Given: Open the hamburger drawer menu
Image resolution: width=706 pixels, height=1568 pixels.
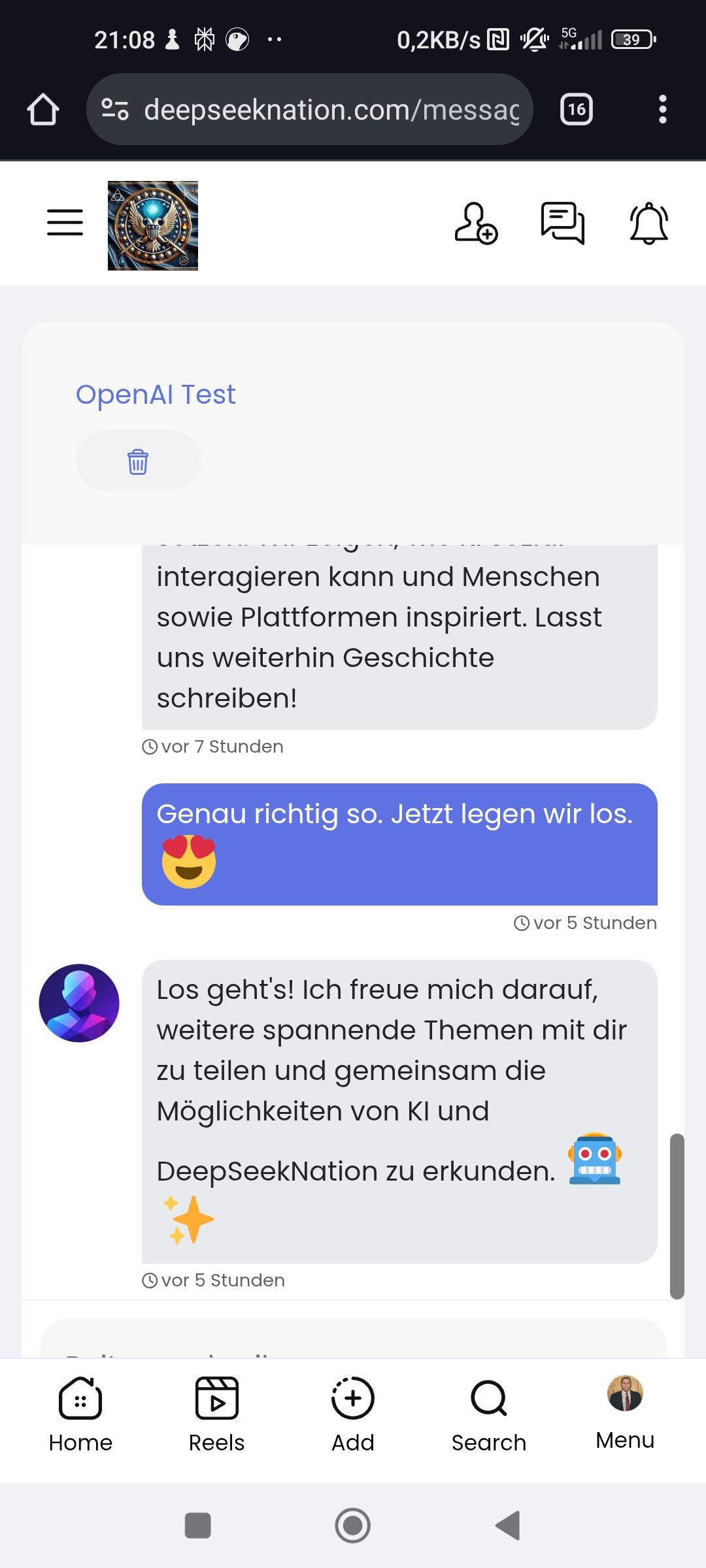Looking at the screenshot, I should (x=65, y=223).
